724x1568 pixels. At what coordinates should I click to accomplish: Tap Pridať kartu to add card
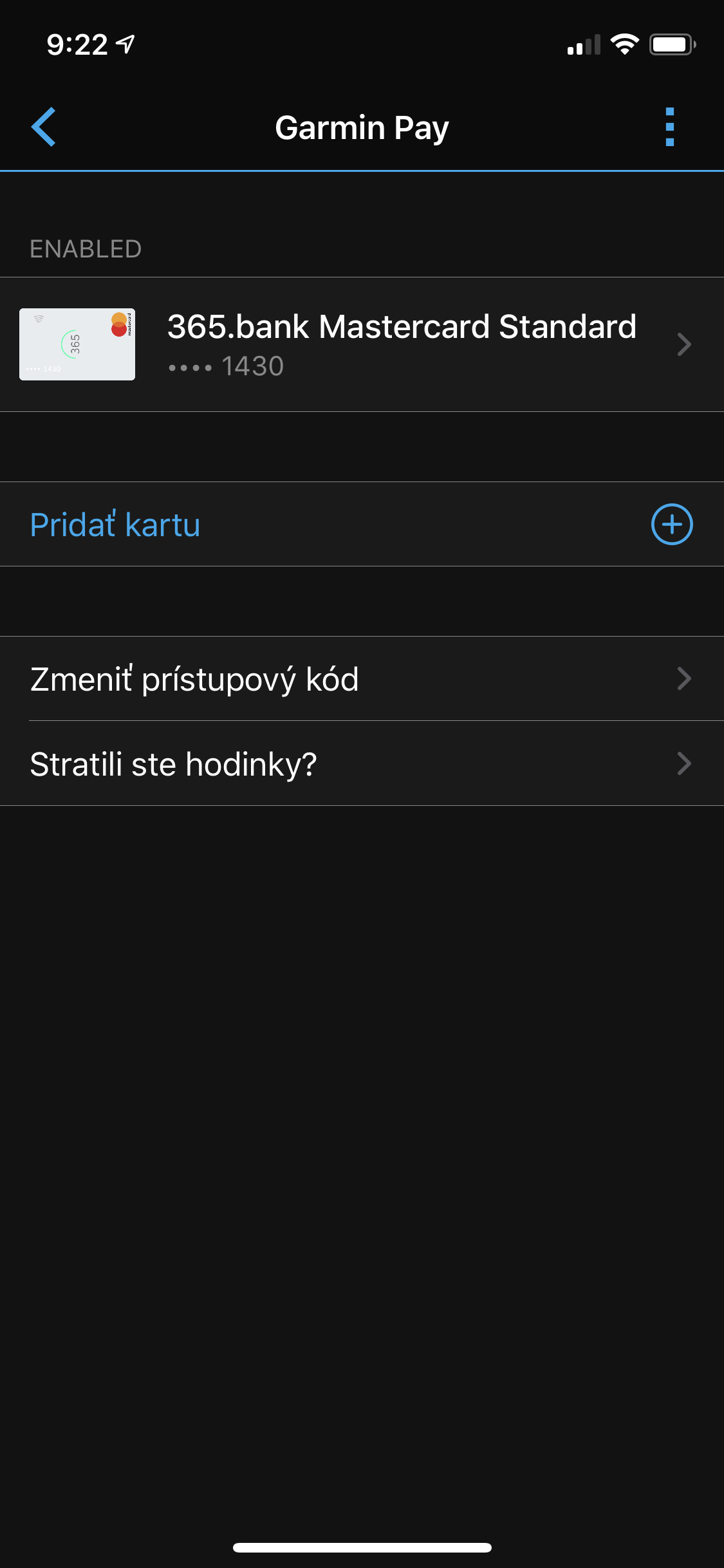(362, 524)
